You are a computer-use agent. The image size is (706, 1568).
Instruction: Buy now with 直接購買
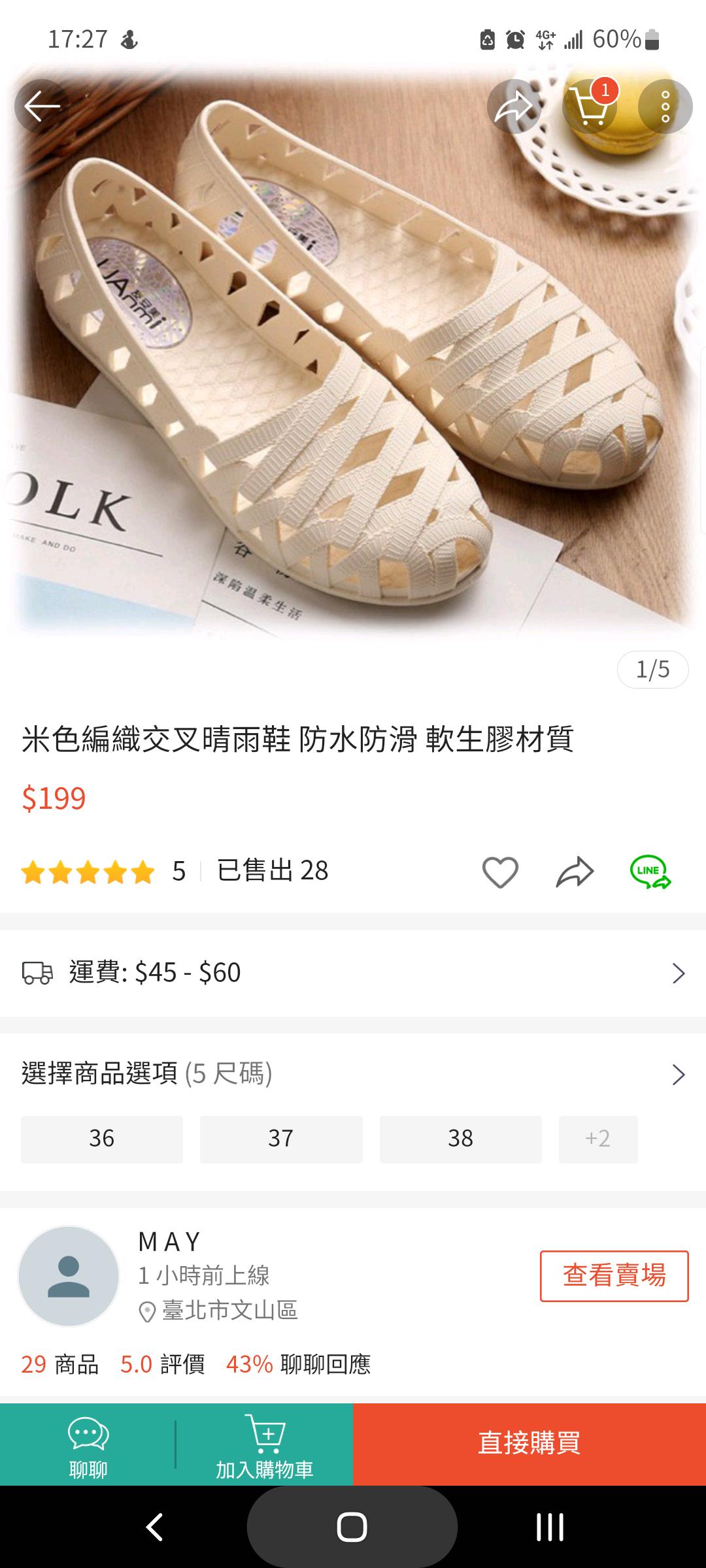tap(529, 1444)
